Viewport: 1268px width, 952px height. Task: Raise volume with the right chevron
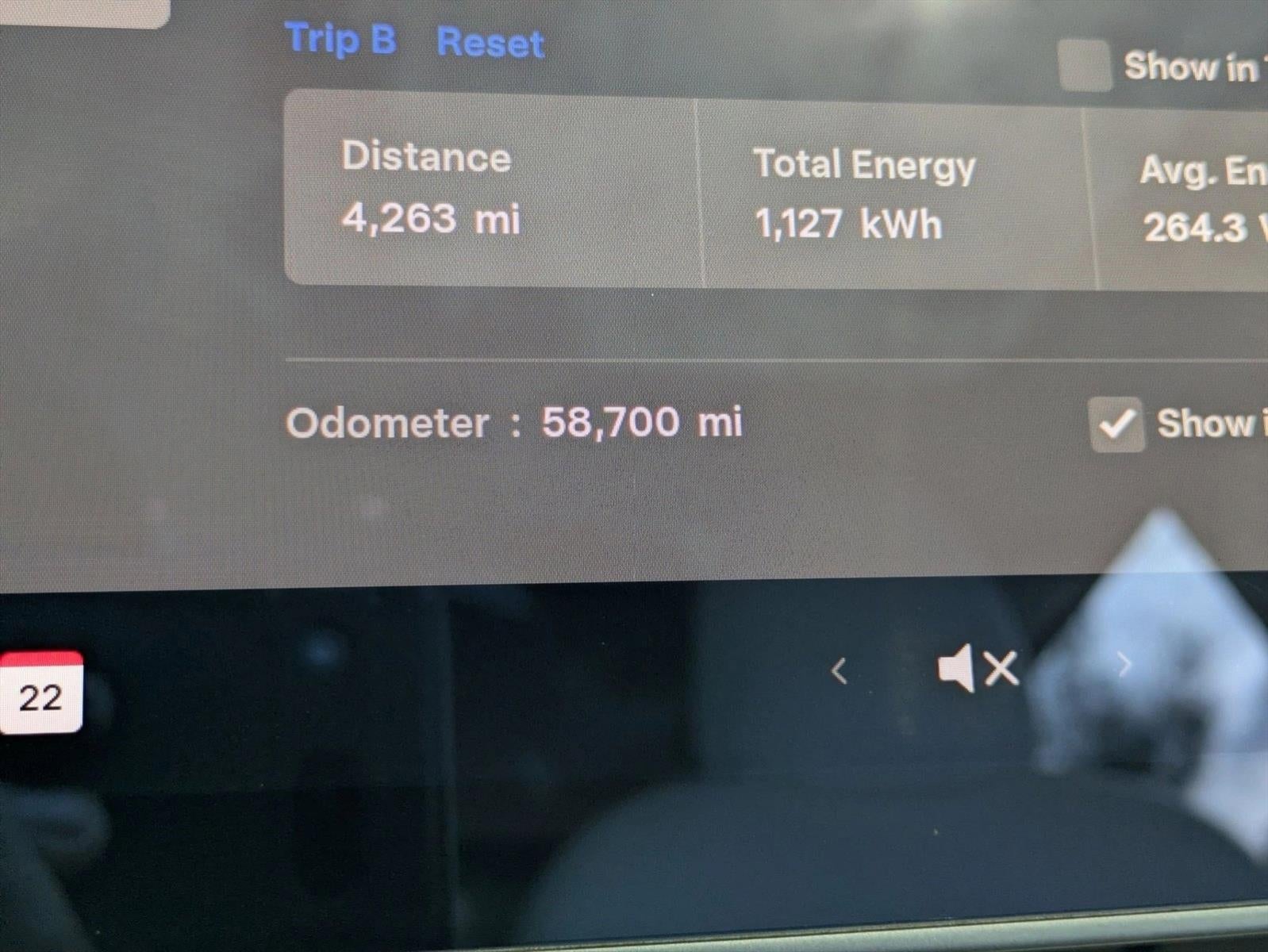[1124, 664]
